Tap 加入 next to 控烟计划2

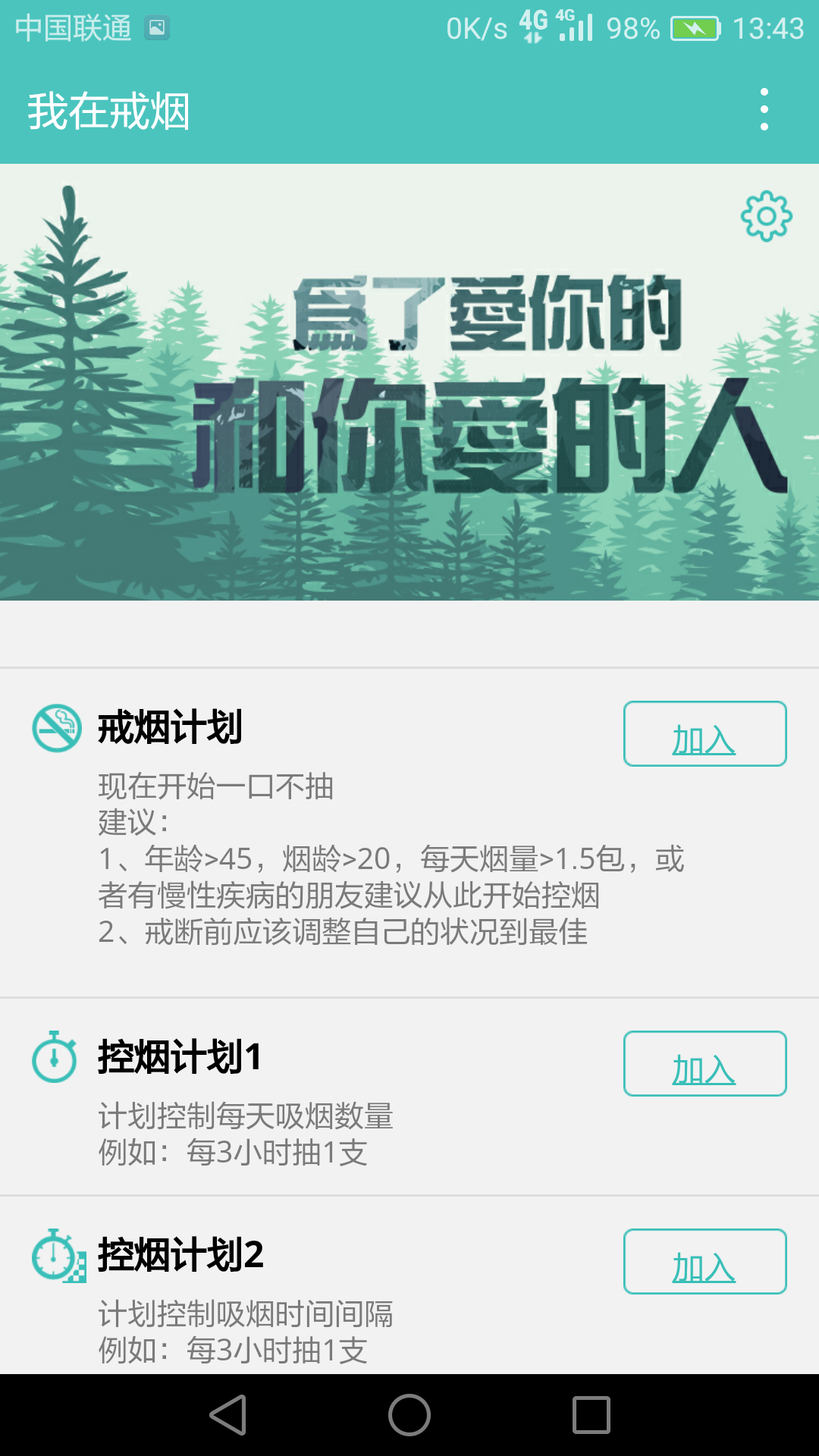pos(704,1262)
